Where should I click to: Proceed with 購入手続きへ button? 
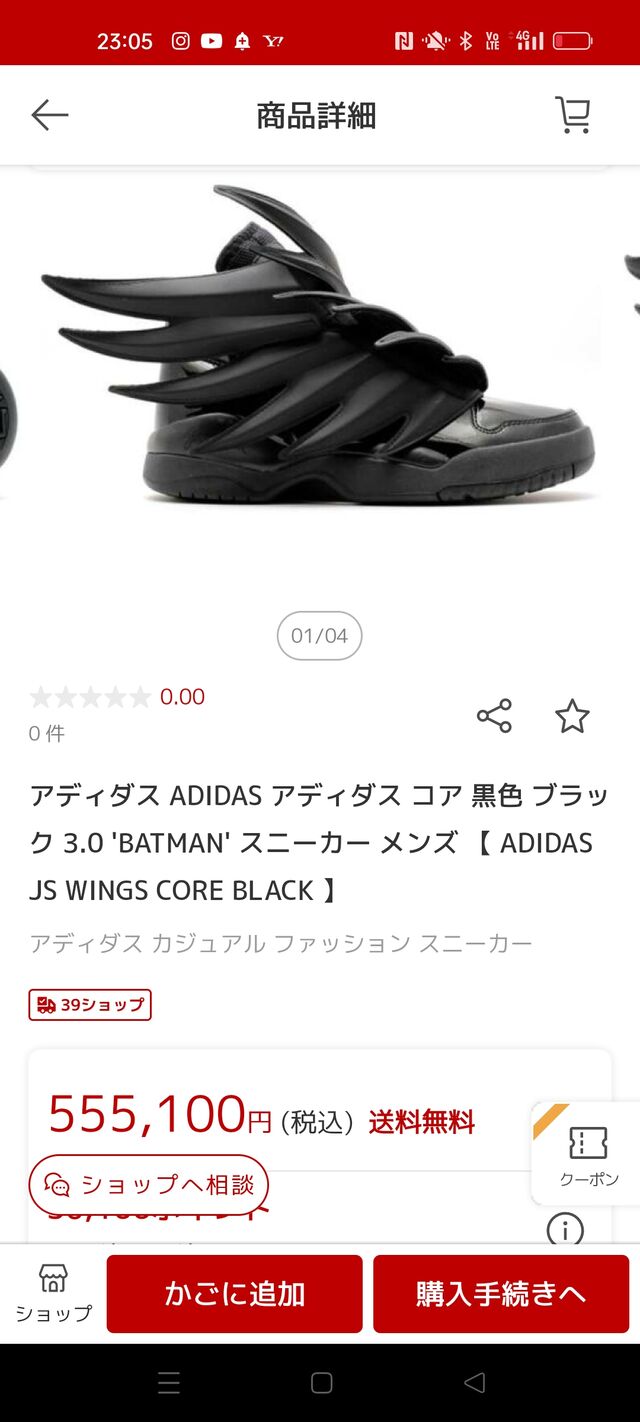tap(501, 1294)
